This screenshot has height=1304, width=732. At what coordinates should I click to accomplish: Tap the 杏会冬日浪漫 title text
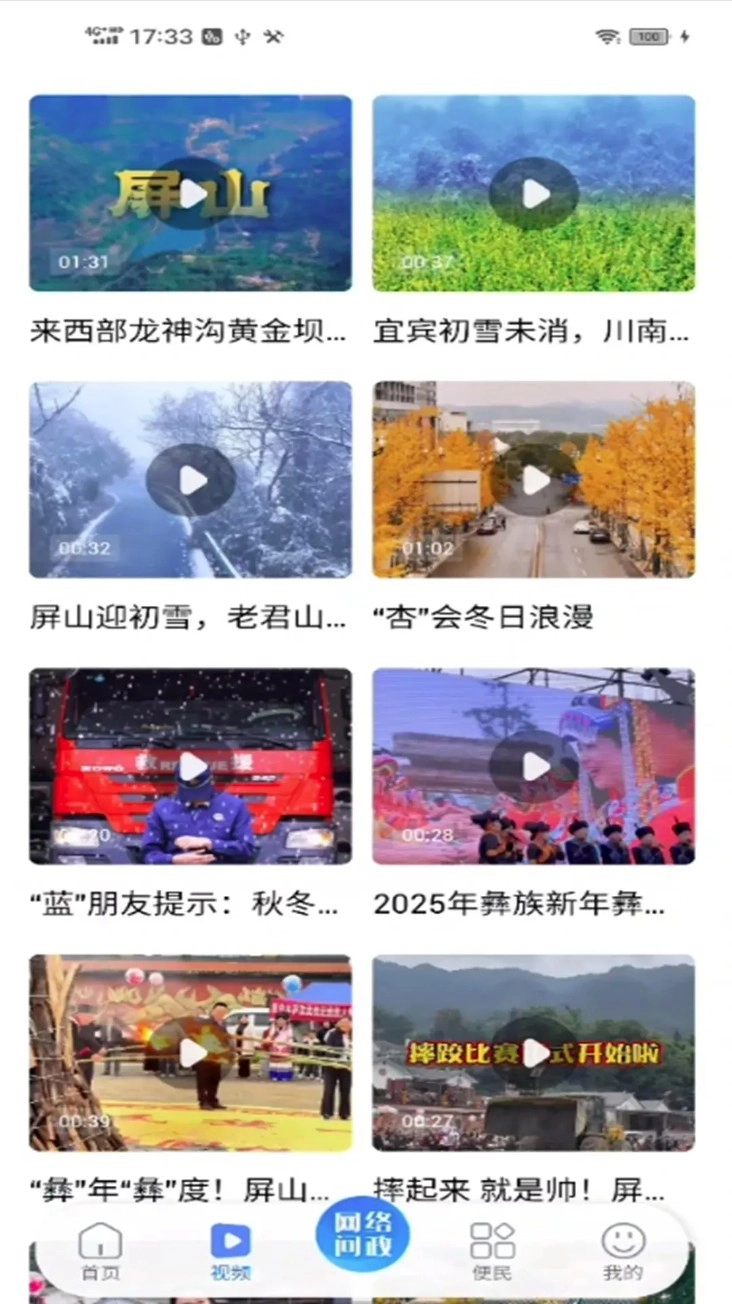pyautogui.click(x=487, y=618)
